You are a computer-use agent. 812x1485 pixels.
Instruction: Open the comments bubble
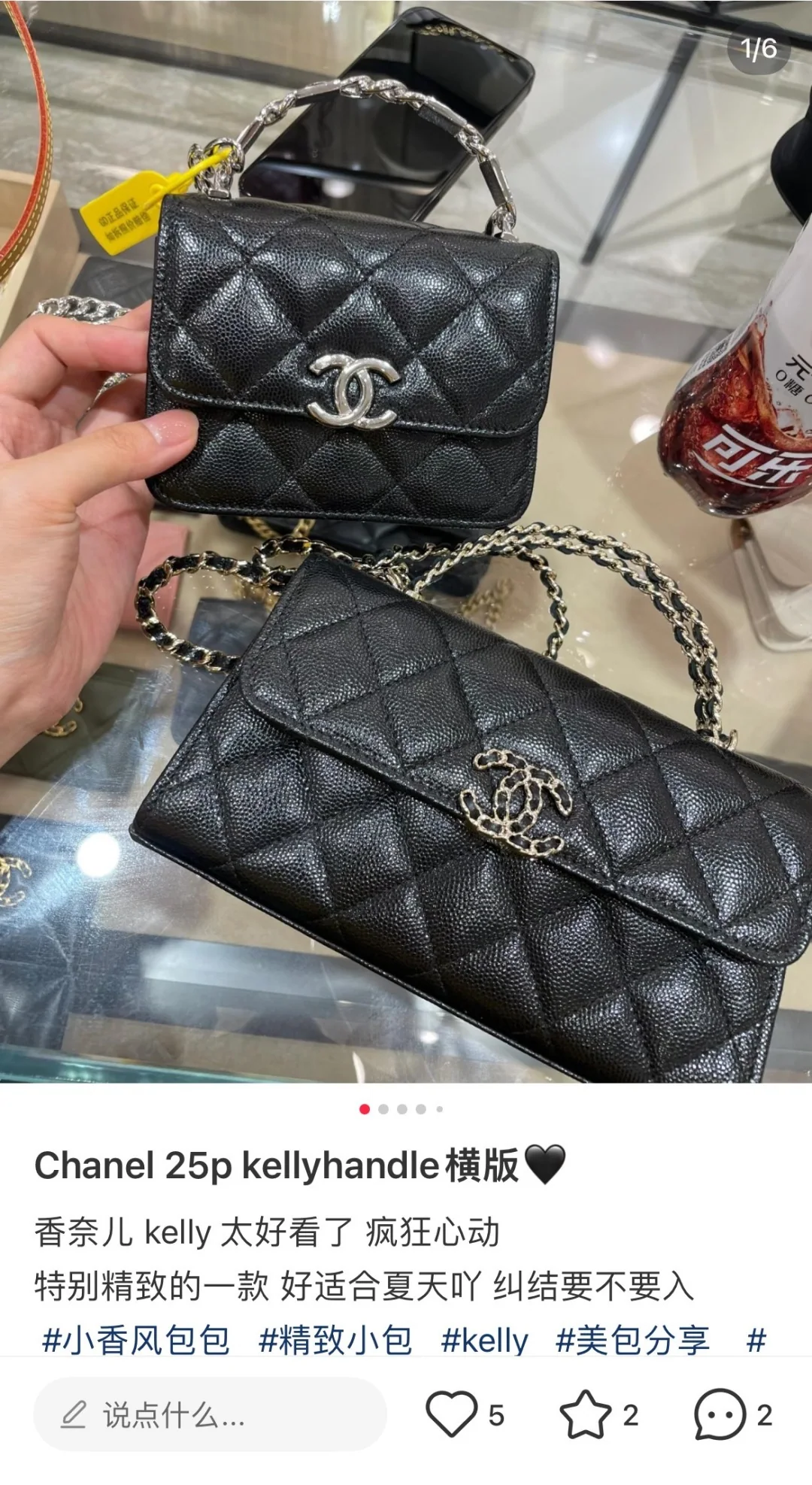720,1414
